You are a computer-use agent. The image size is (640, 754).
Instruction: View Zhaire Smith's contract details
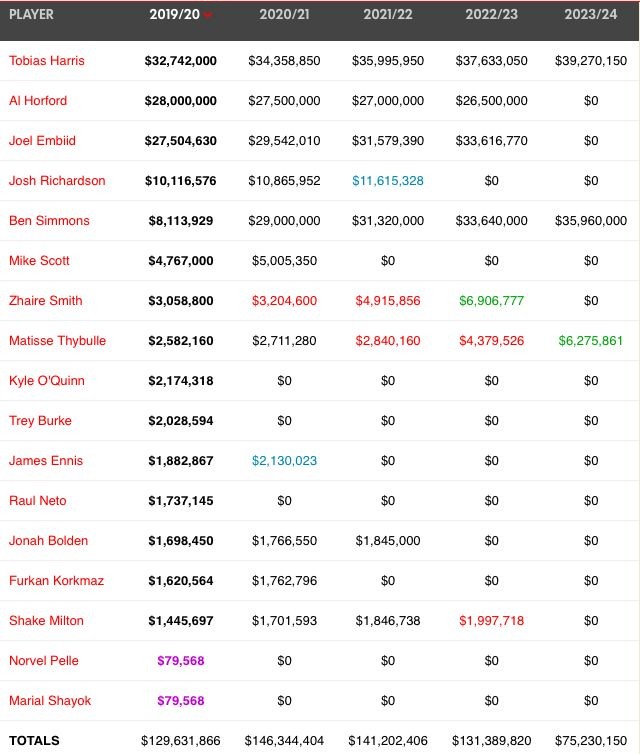(46, 301)
